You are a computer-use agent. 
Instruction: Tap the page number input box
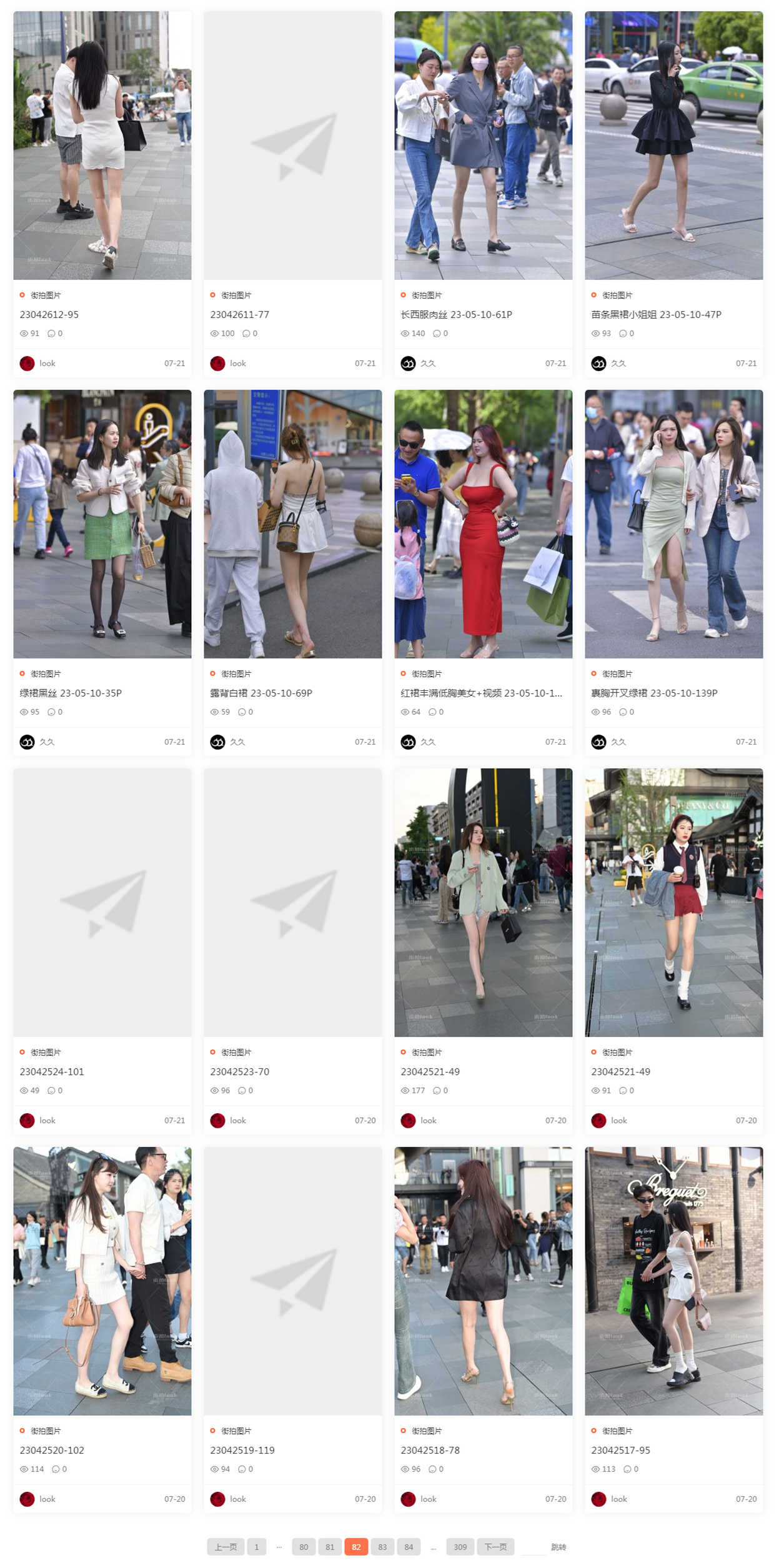[533, 1547]
